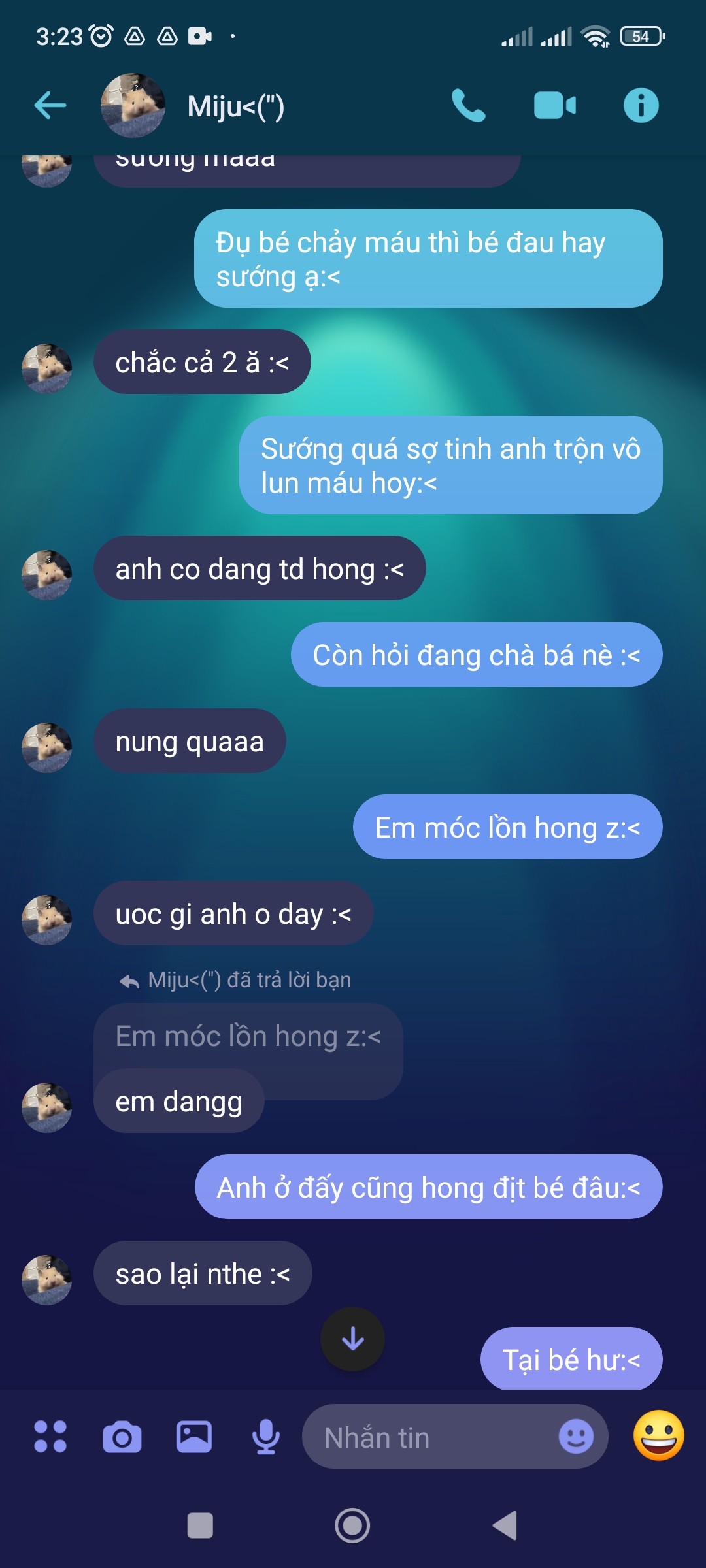Send the grinning face emoji
Image resolution: width=706 pixels, height=1568 pixels.
pos(658,1435)
